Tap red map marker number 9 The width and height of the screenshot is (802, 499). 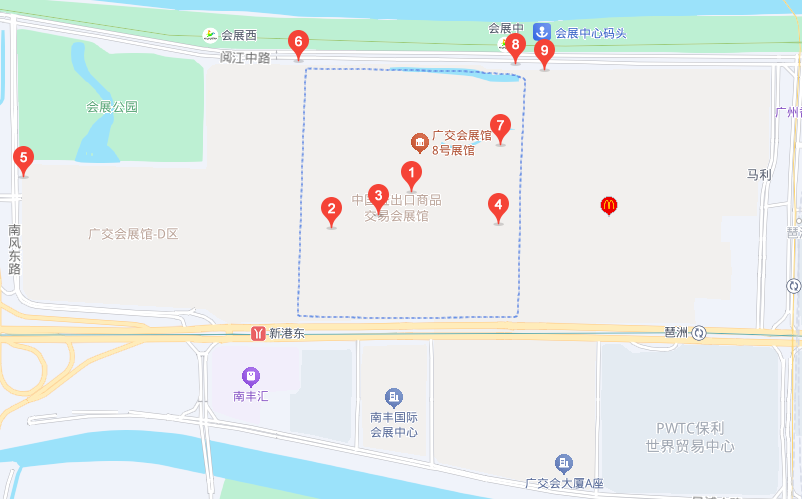pyautogui.click(x=544, y=51)
